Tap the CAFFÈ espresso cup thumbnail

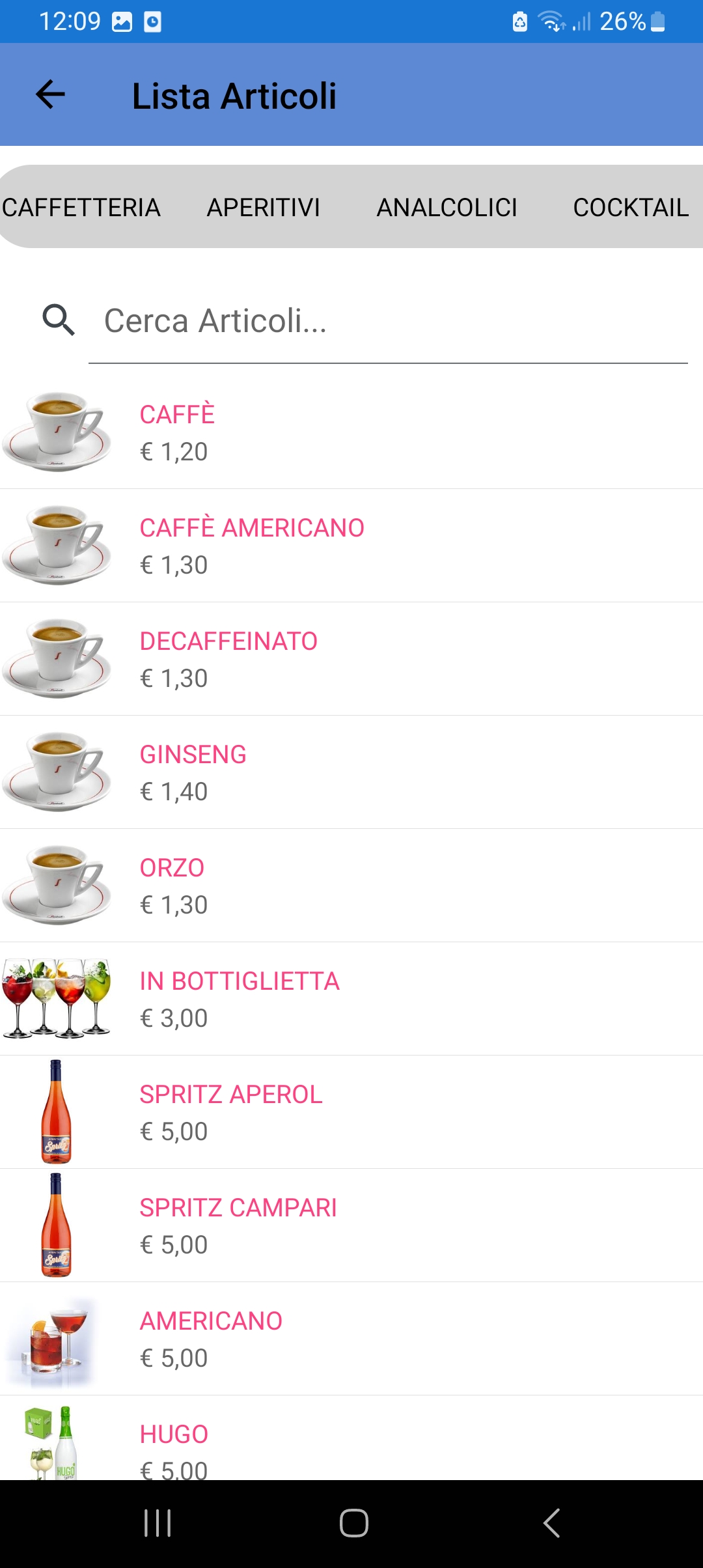click(x=57, y=433)
